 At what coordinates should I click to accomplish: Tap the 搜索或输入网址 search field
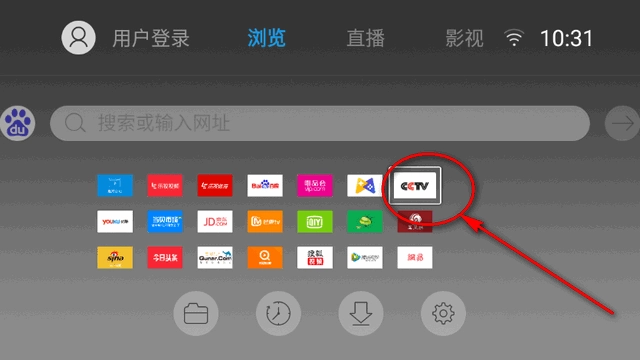(320, 123)
